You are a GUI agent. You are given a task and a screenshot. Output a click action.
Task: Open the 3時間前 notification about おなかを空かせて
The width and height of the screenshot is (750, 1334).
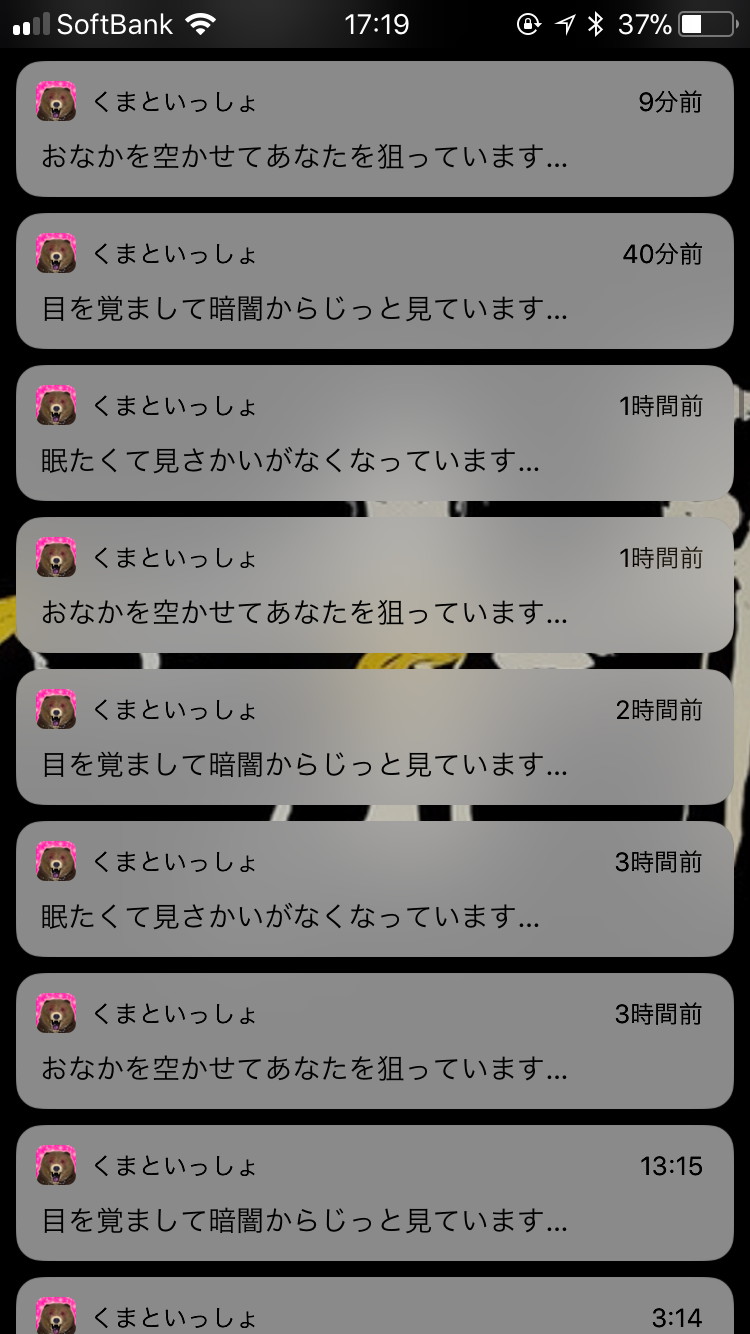pyautogui.click(x=375, y=1041)
